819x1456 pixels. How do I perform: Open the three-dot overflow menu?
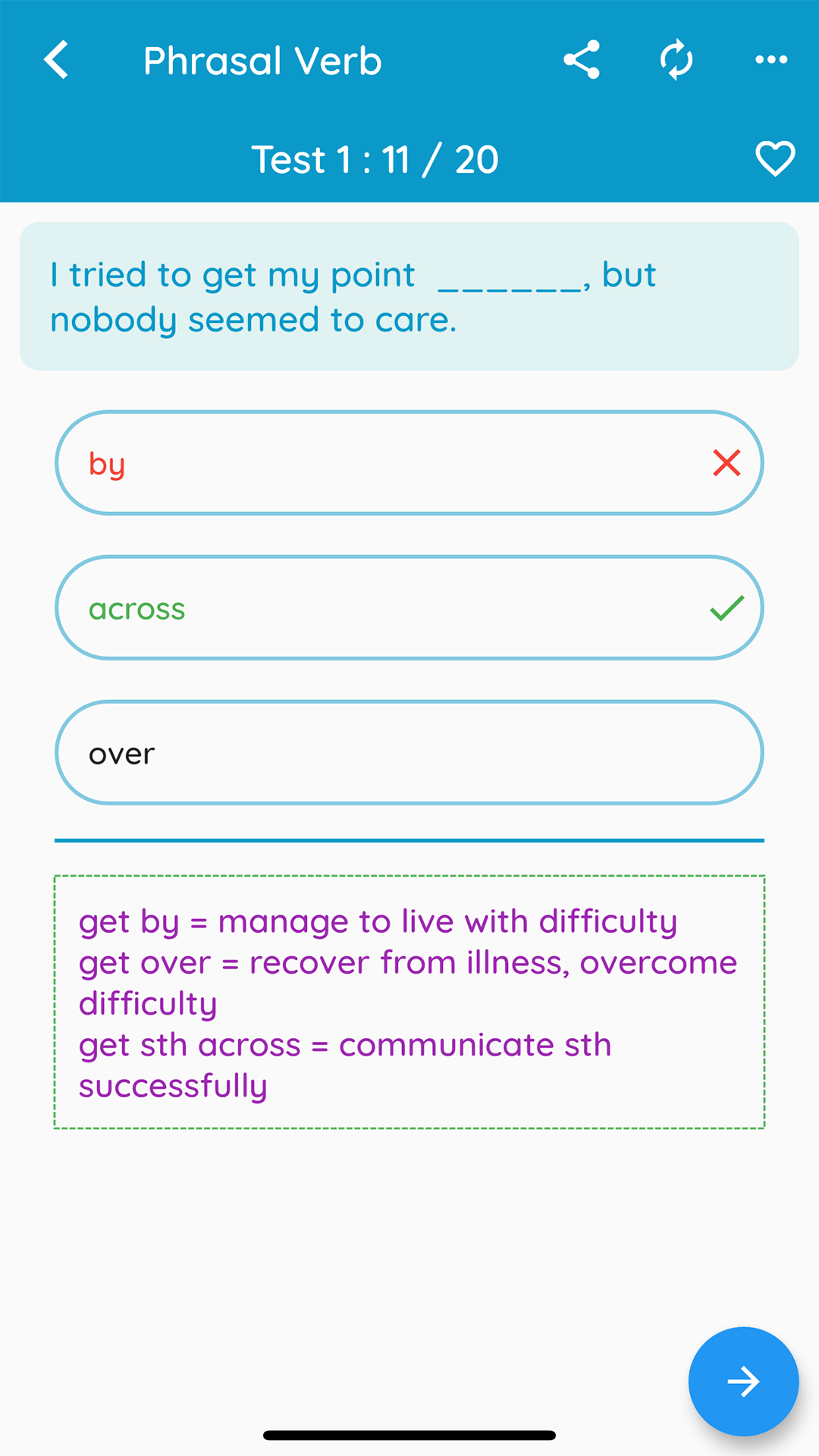(x=771, y=60)
